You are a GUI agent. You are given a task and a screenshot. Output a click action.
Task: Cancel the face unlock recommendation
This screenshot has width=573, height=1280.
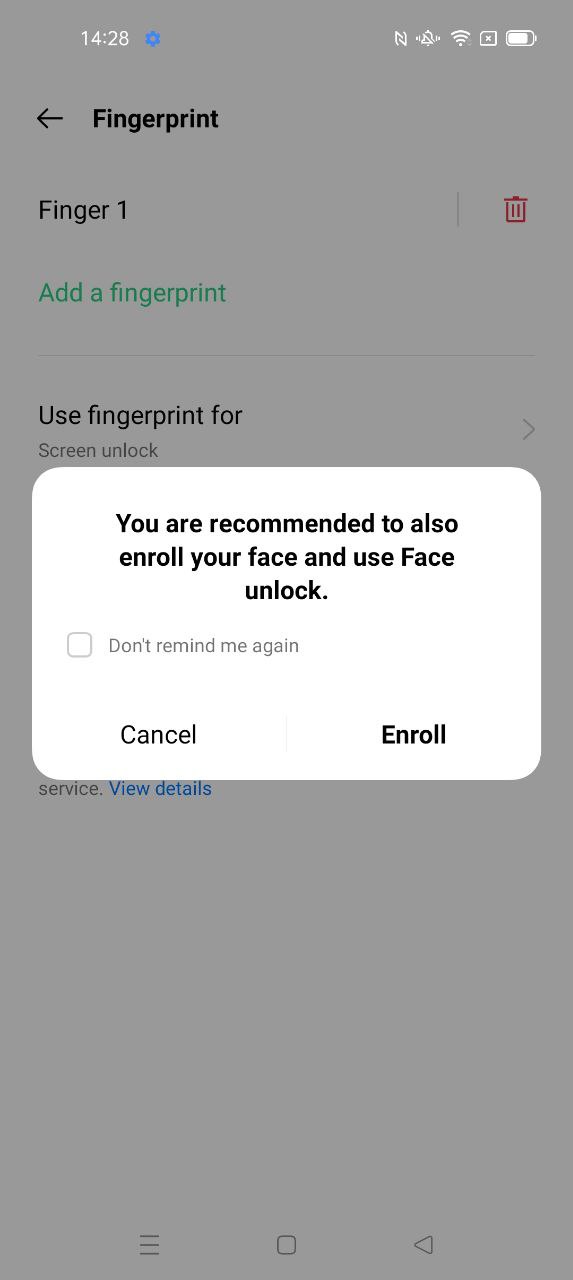tap(158, 734)
